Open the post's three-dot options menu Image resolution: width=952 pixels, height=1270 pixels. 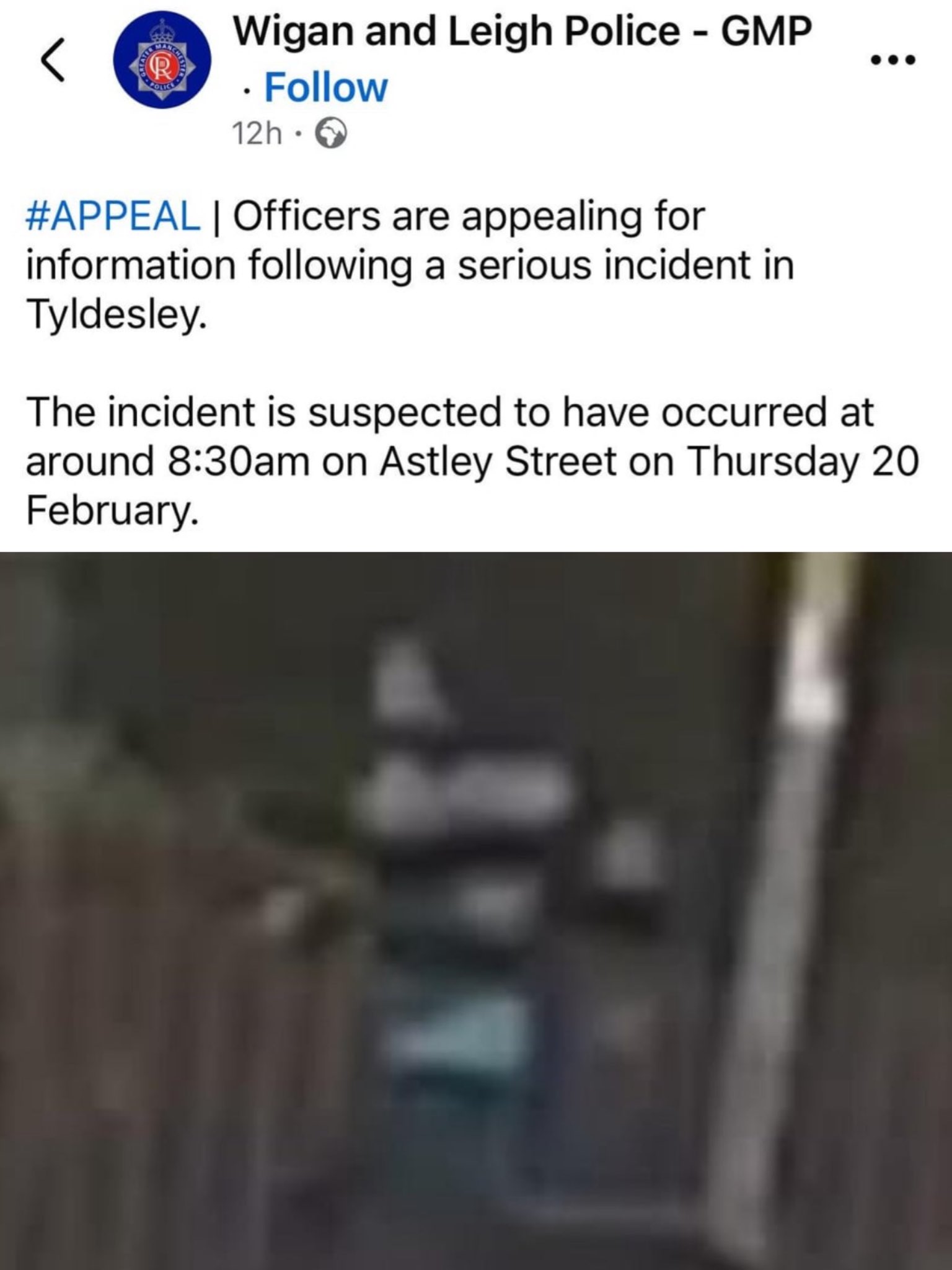coord(892,60)
